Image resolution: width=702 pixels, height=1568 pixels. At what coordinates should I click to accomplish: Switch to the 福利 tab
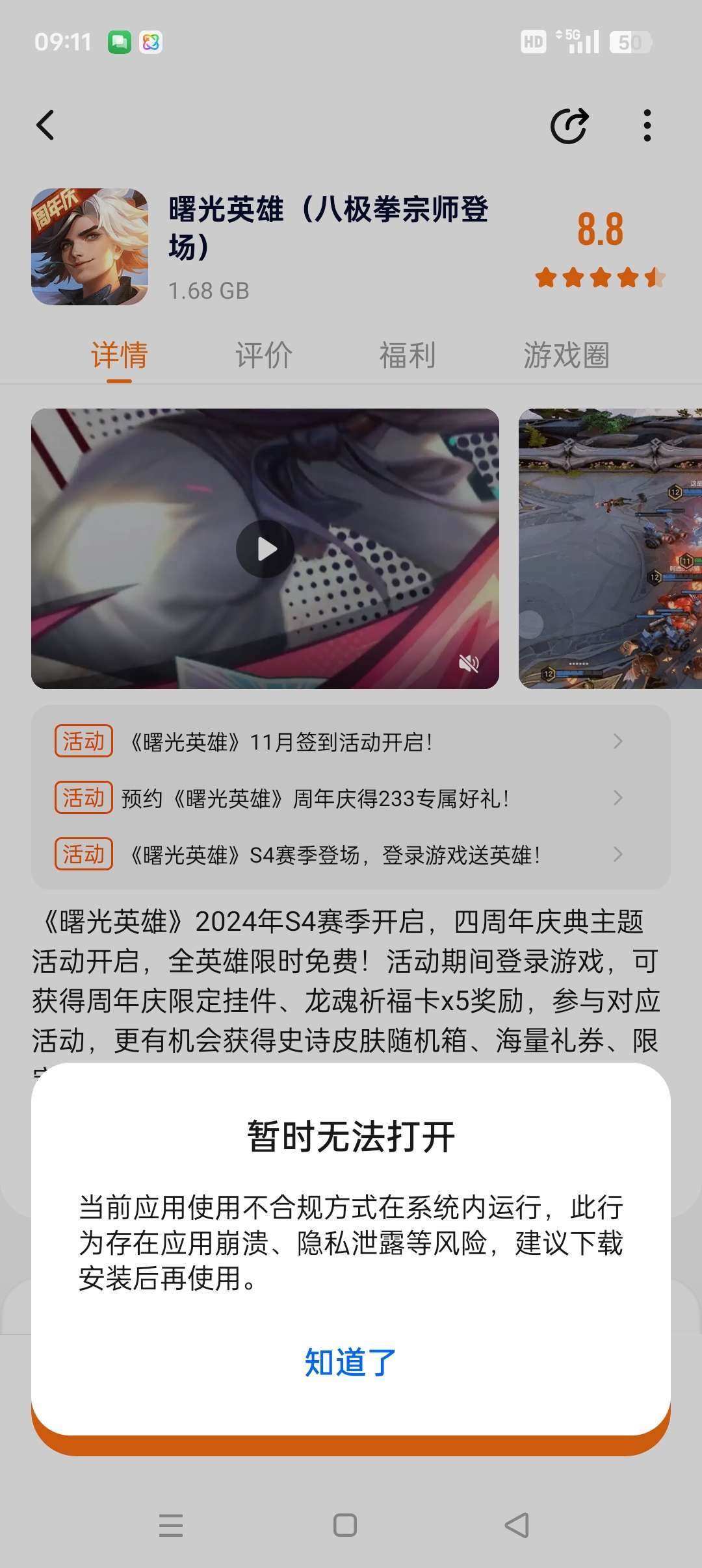coord(407,355)
